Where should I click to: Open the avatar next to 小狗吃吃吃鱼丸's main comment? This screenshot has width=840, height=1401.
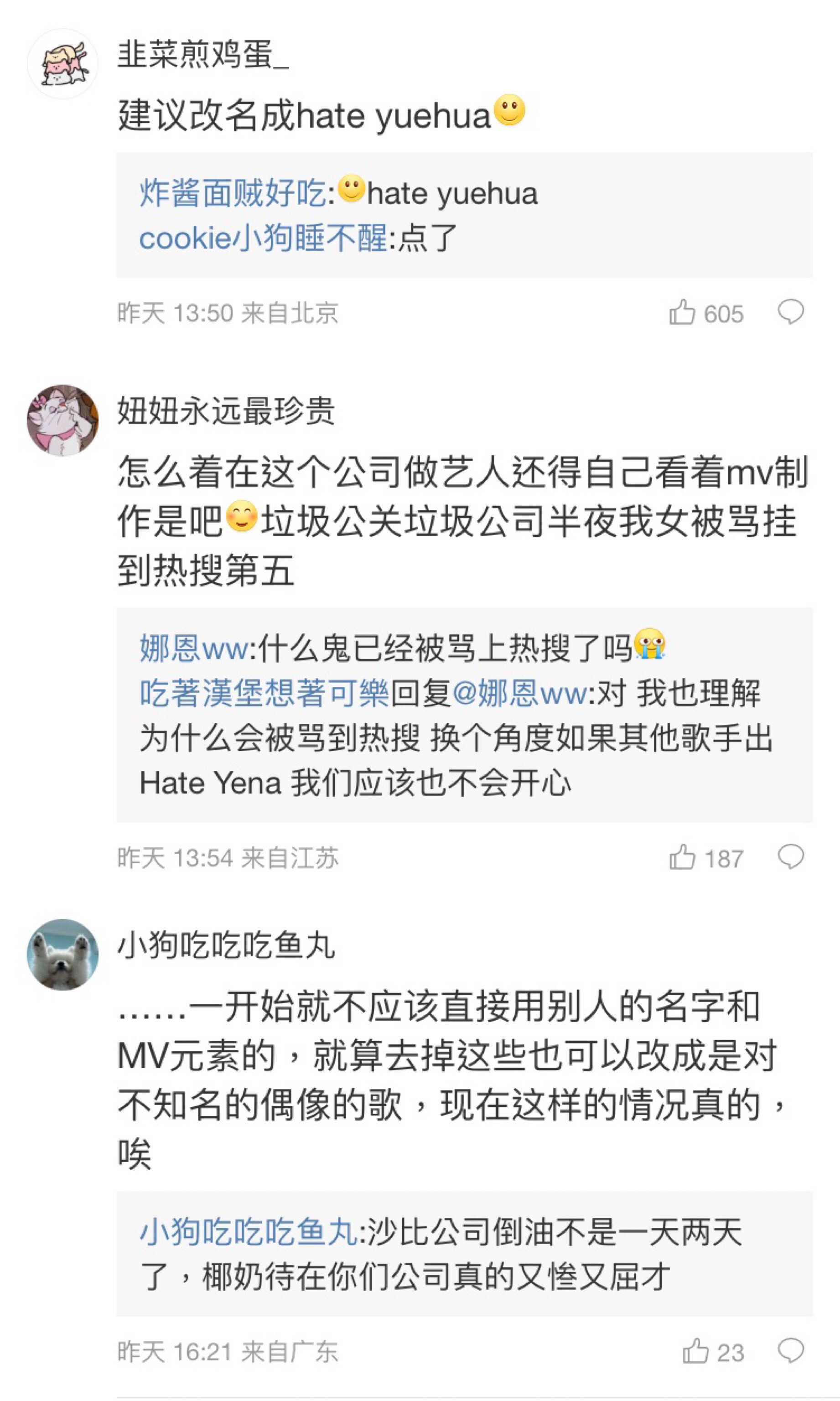(63, 954)
